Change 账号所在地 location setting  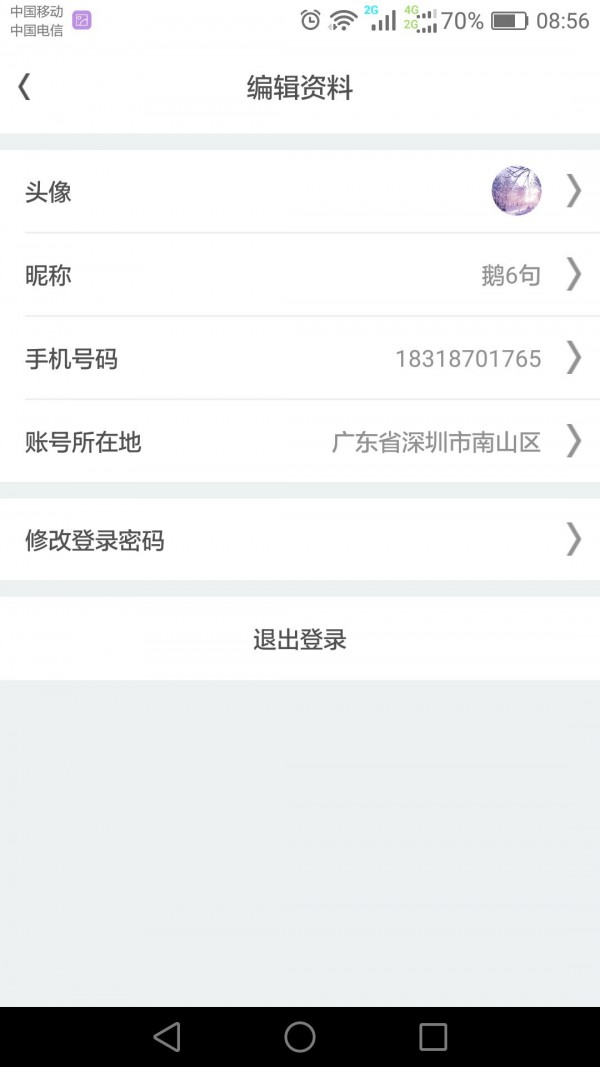(300, 441)
